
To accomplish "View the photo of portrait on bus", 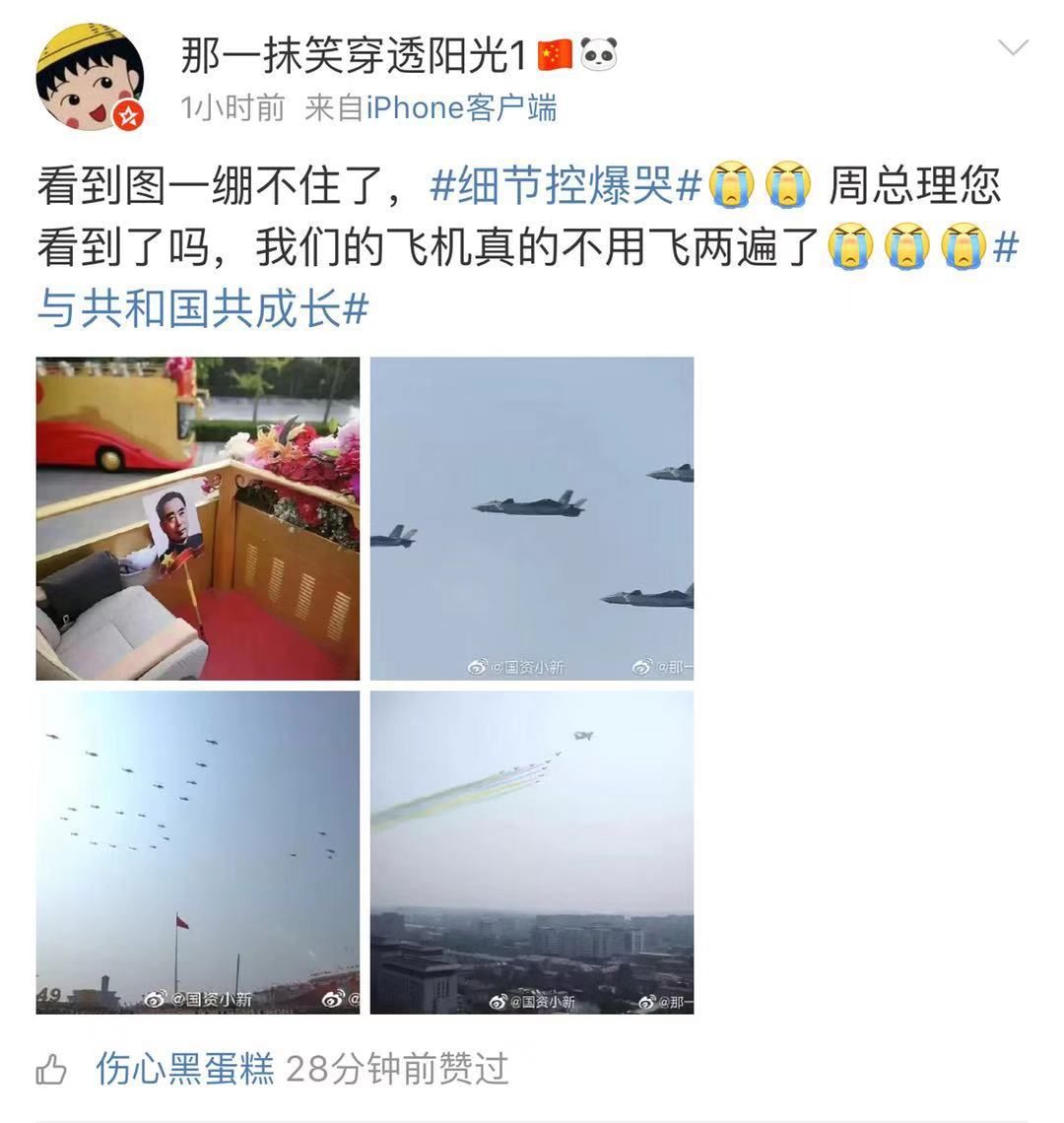I will click(x=198, y=518).
